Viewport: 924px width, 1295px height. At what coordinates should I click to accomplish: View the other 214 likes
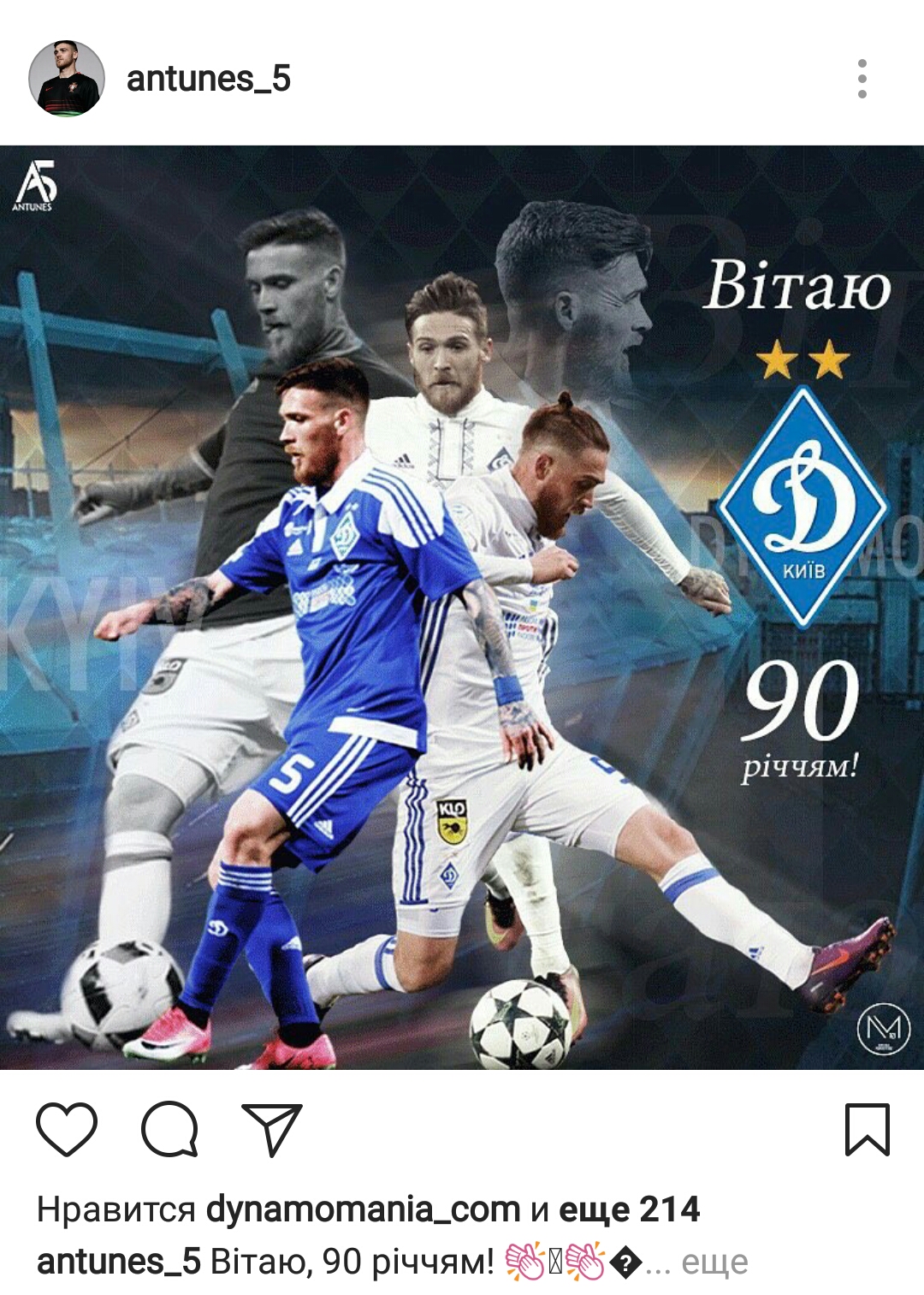pyautogui.click(x=629, y=1209)
